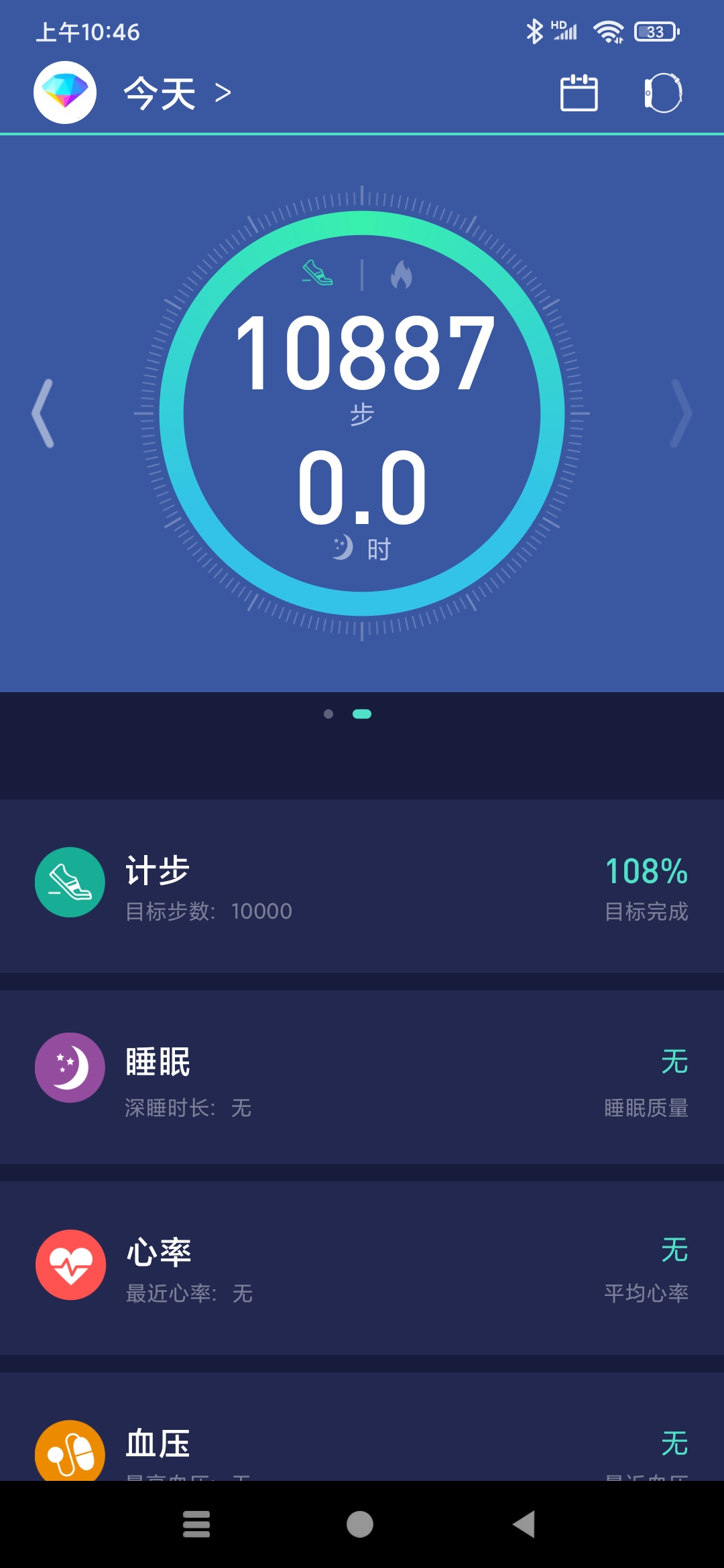Go to the system home screen

(360, 1524)
